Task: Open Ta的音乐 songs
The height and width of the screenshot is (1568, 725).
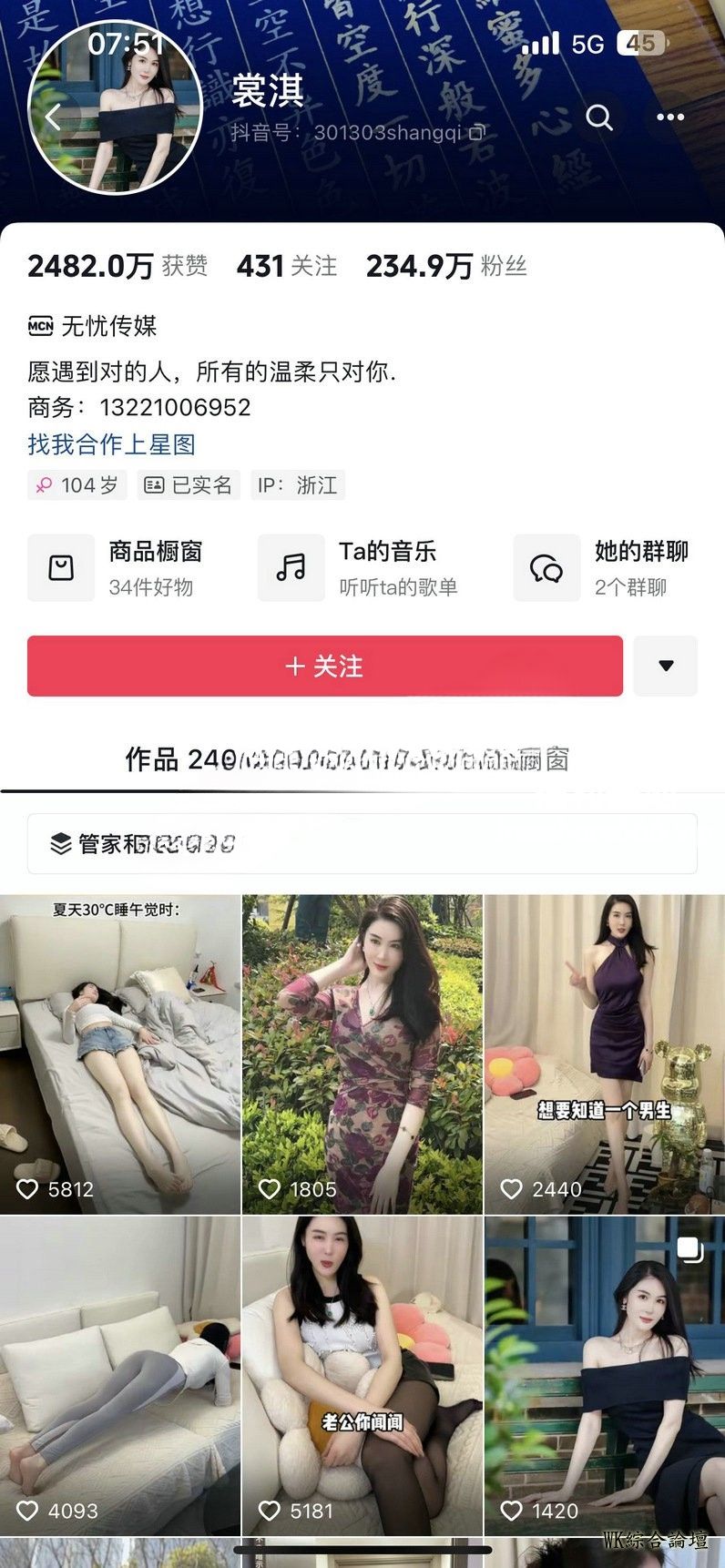Action: click(x=360, y=568)
